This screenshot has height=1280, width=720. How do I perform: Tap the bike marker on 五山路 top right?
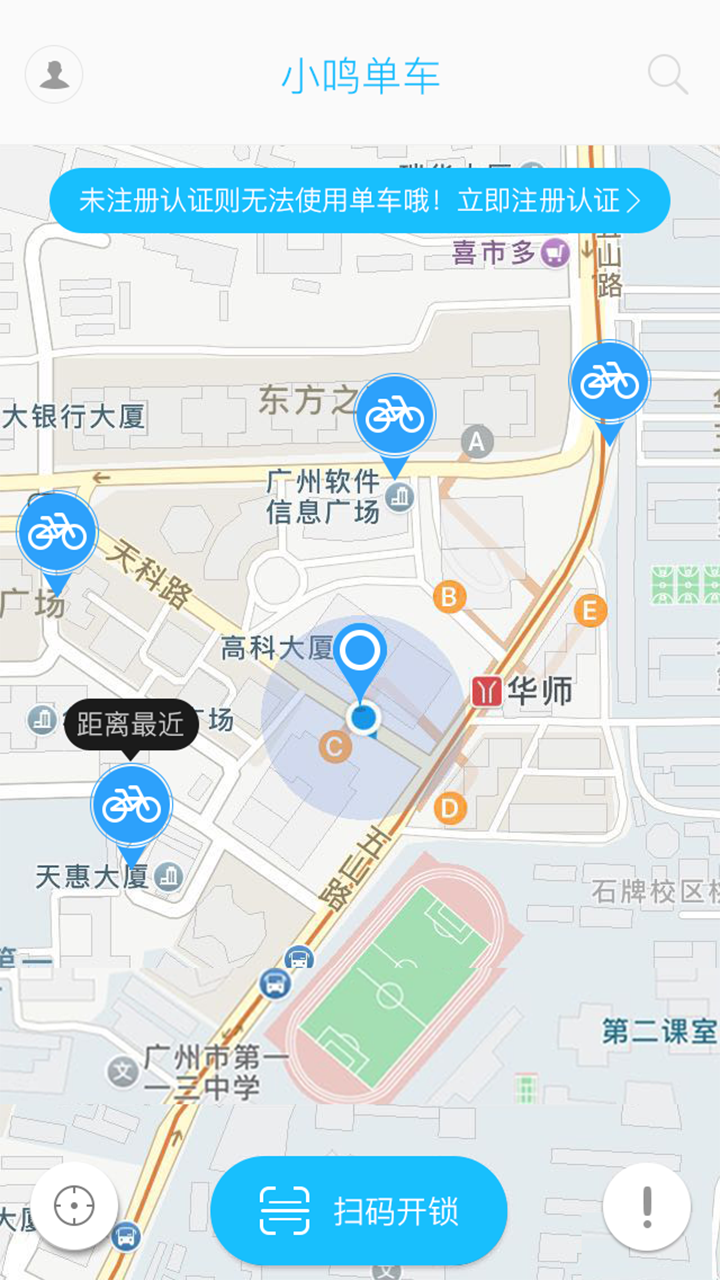tap(611, 382)
